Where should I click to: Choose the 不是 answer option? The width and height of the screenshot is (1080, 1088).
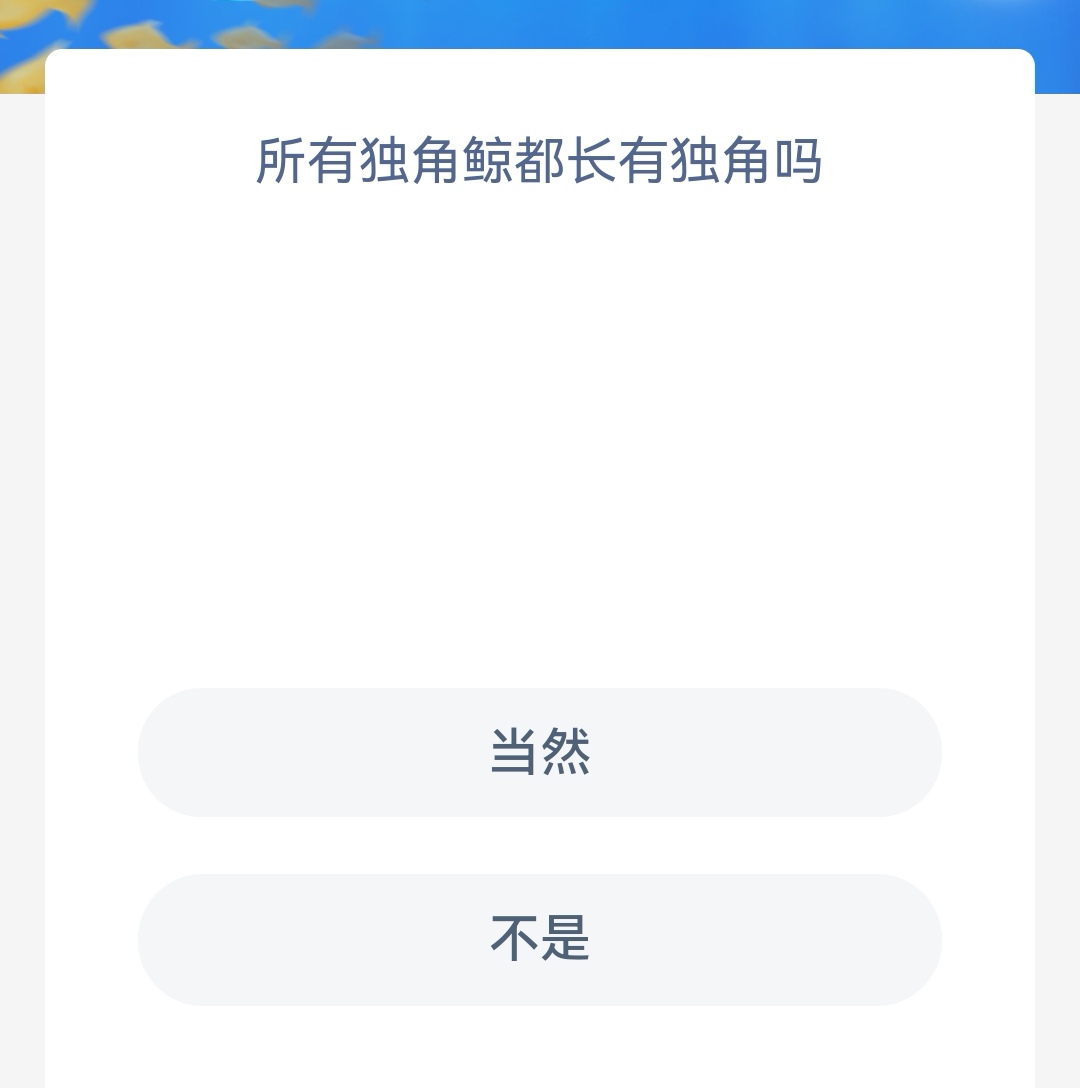(x=540, y=939)
